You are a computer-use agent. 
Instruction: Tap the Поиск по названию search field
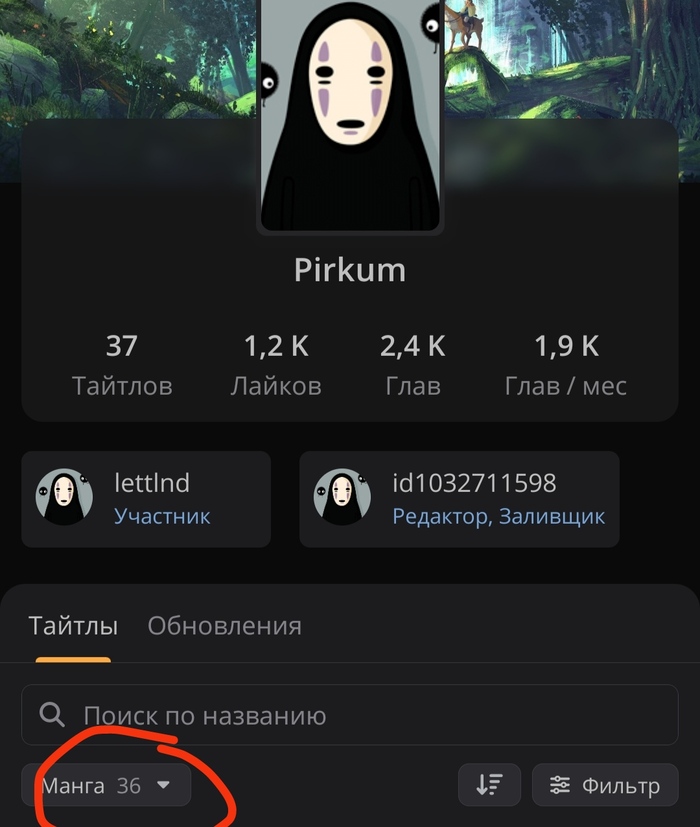point(349,715)
